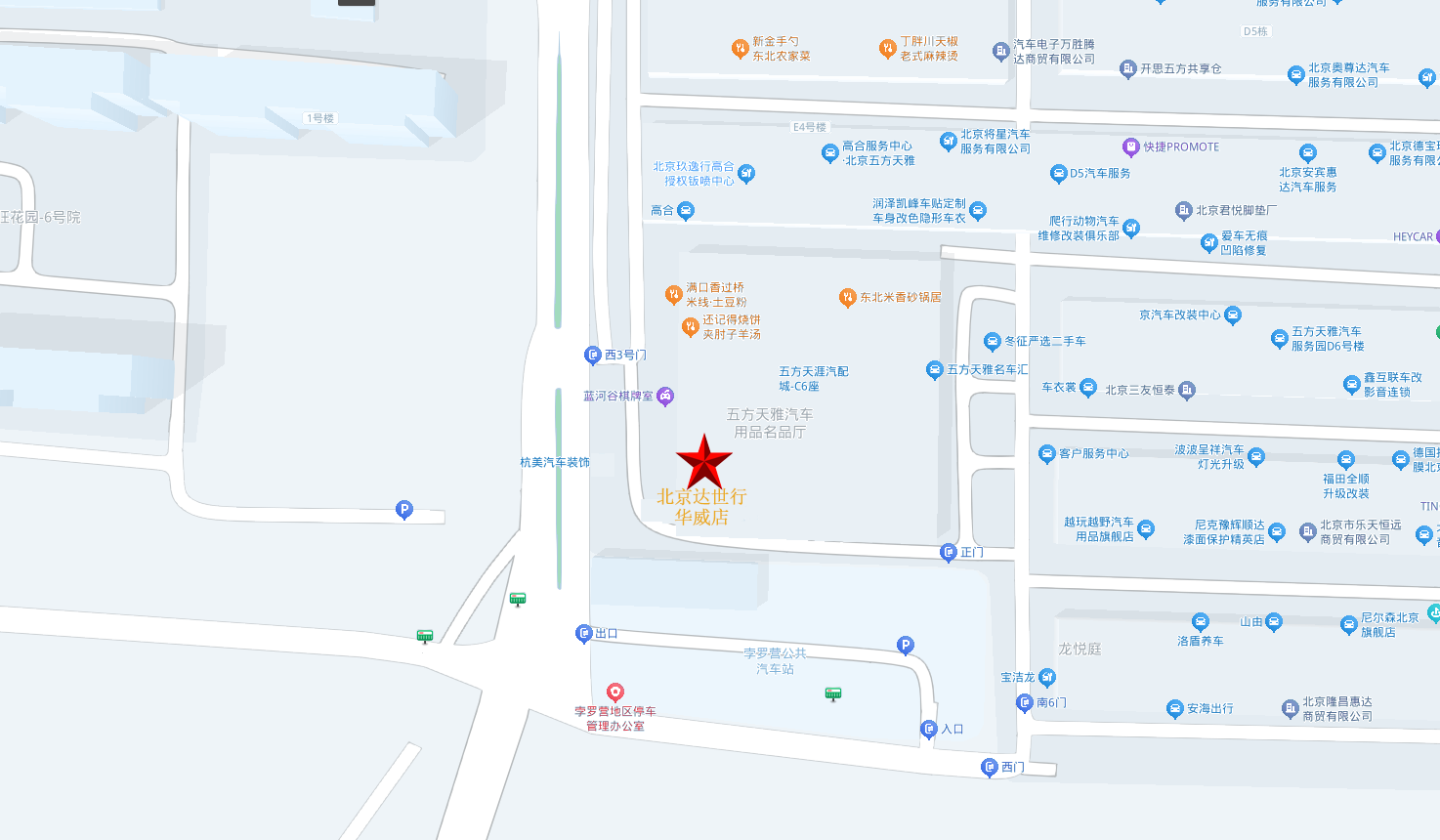1440x840 pixels.
Task: Select the 安海出行 marker
Action: tap(1175, 709)
